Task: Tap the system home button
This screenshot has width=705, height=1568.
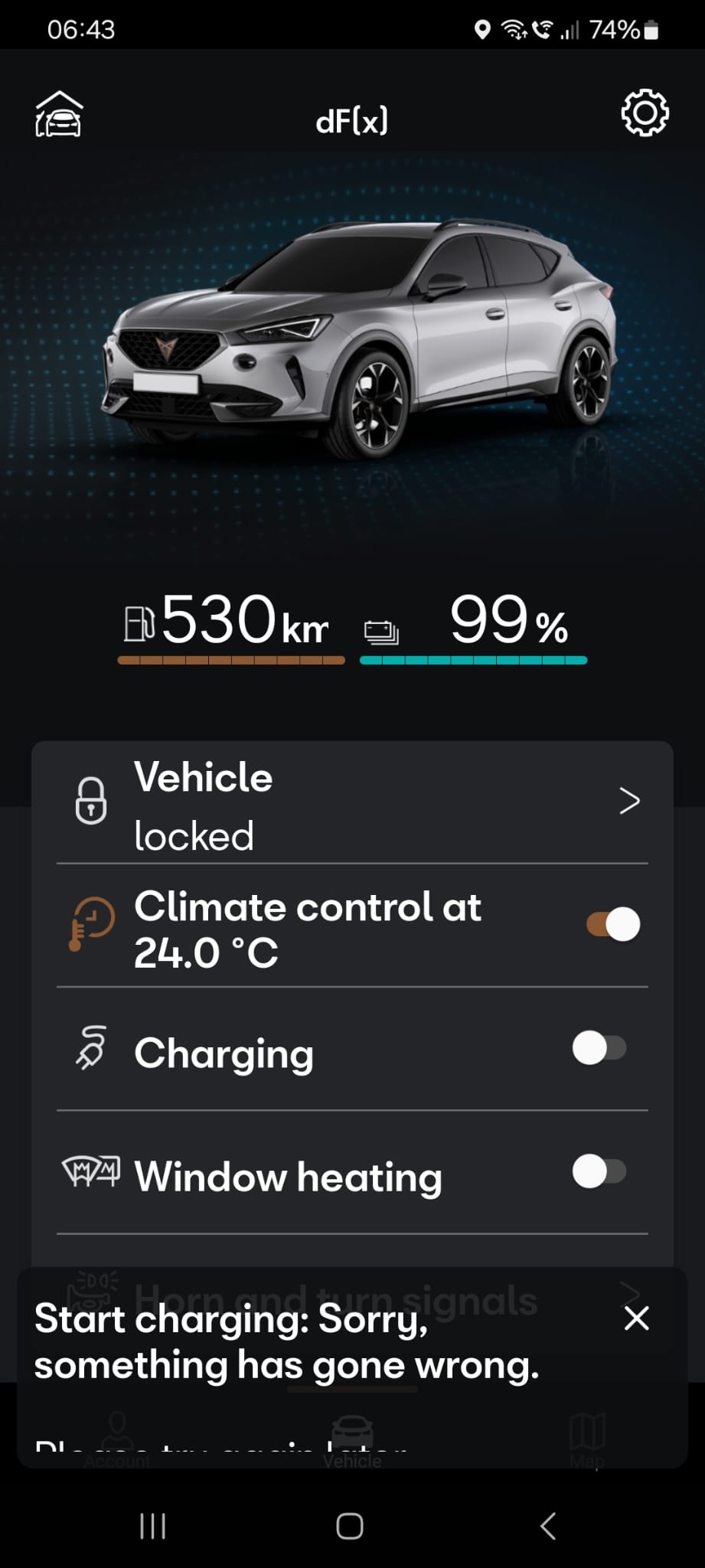Action: pos(350,1526)
